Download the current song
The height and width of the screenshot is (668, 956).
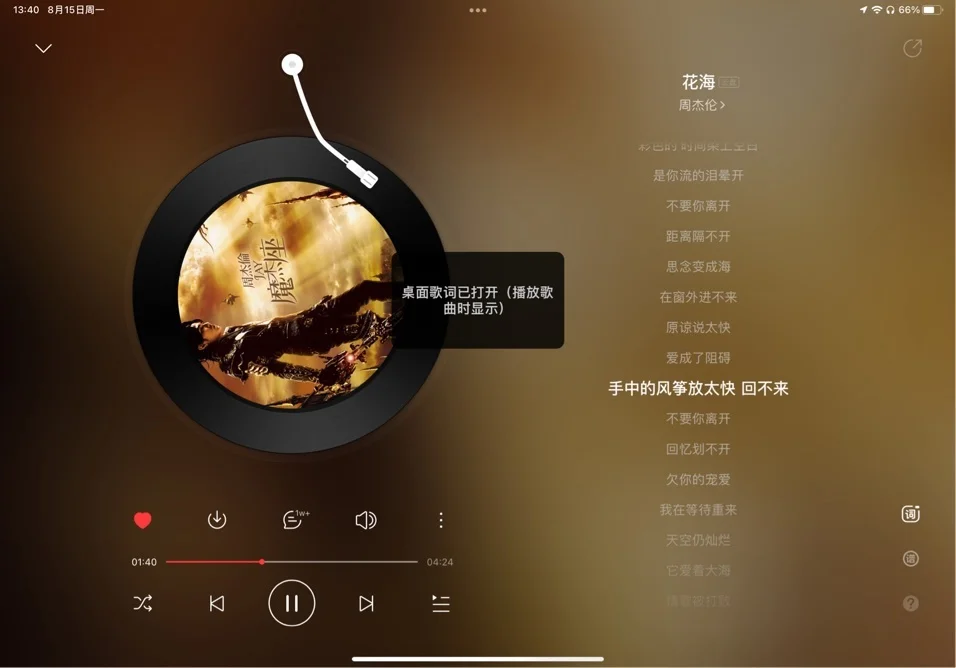coord(217,520)
